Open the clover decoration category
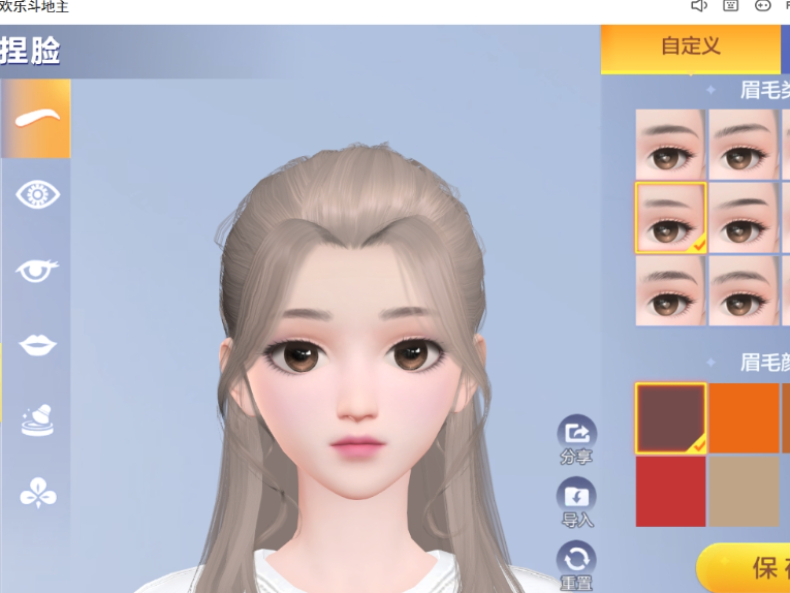Screen dimensions: 790x593 click(x=37, y=492)
